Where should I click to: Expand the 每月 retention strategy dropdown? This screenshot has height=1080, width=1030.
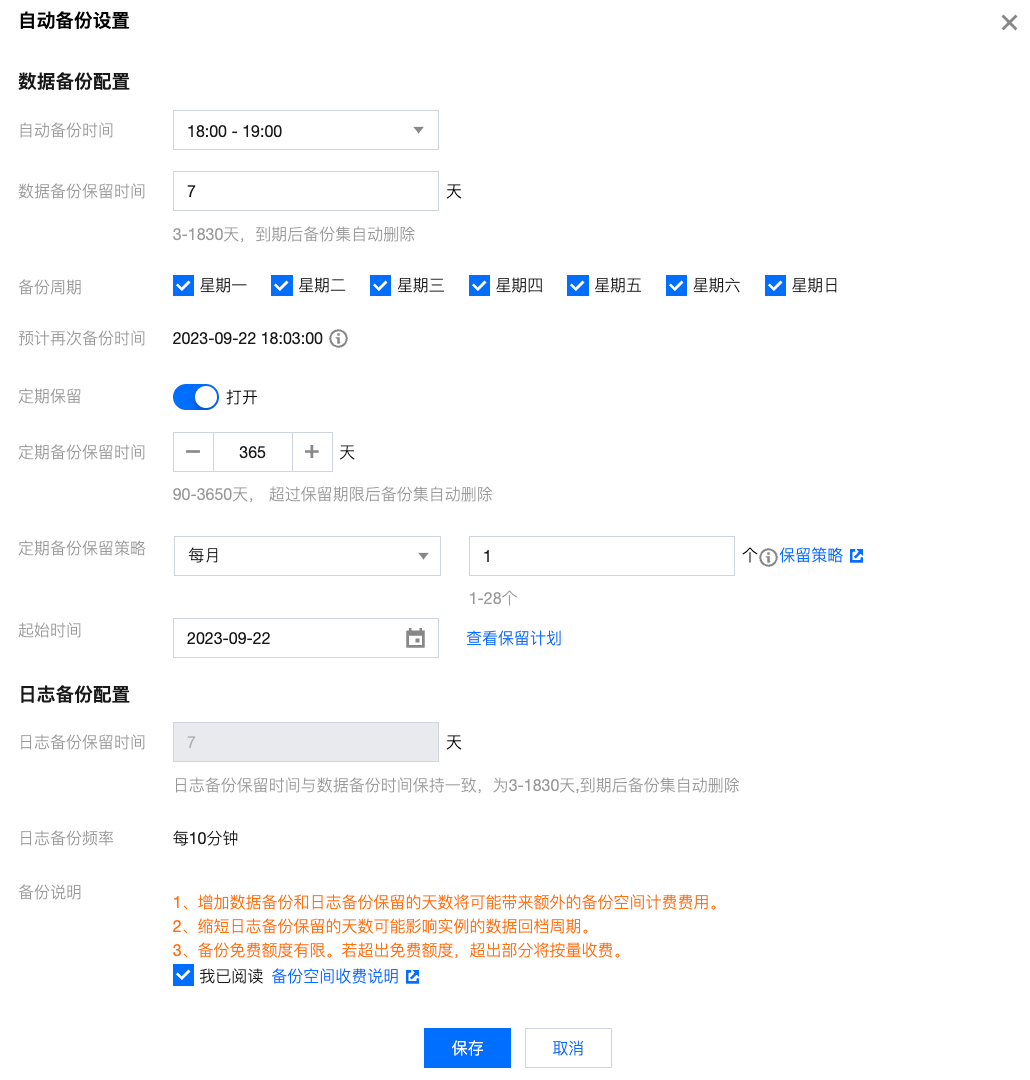[x=306, y=556]
